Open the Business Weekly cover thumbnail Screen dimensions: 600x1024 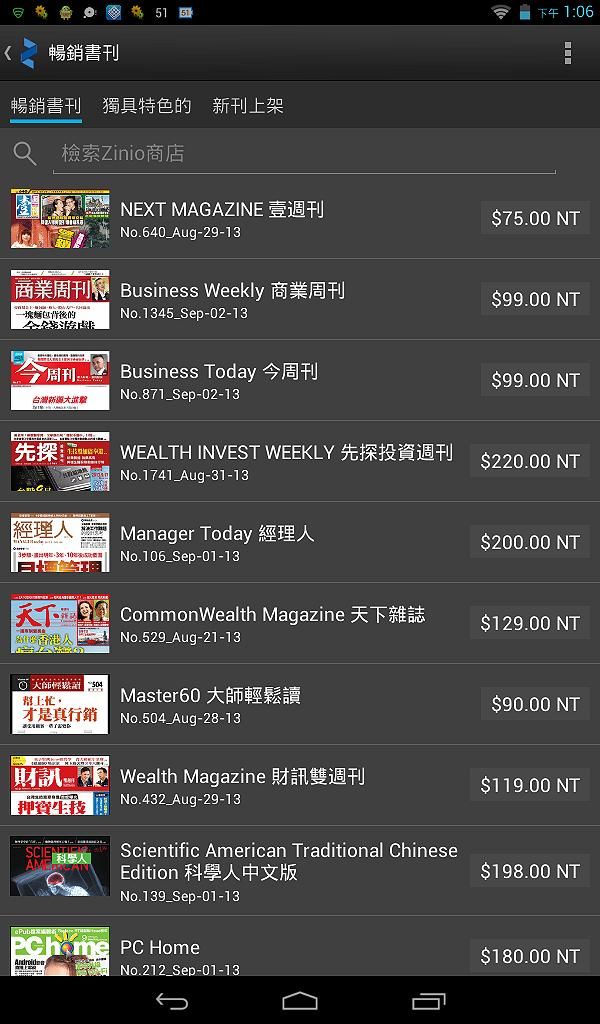[60, 299]
